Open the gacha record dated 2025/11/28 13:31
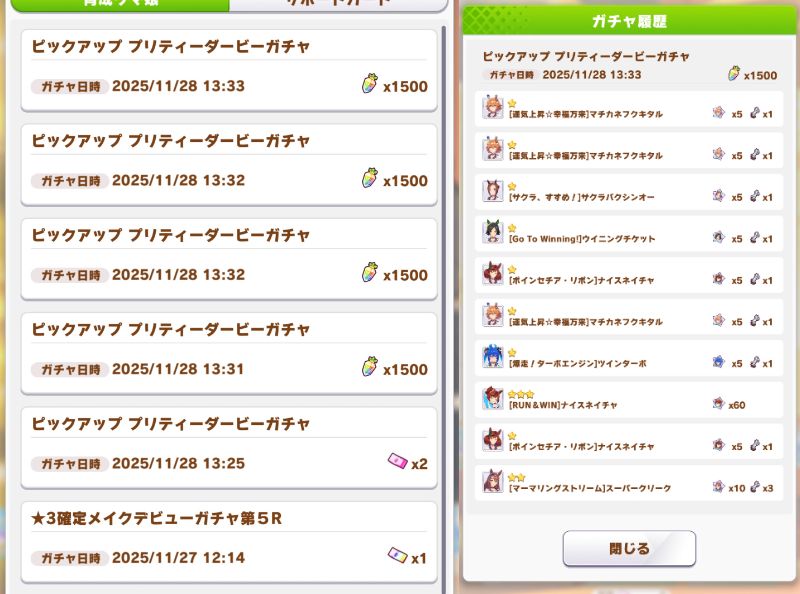This screenshot has width=800, height=594. [229, 350]
